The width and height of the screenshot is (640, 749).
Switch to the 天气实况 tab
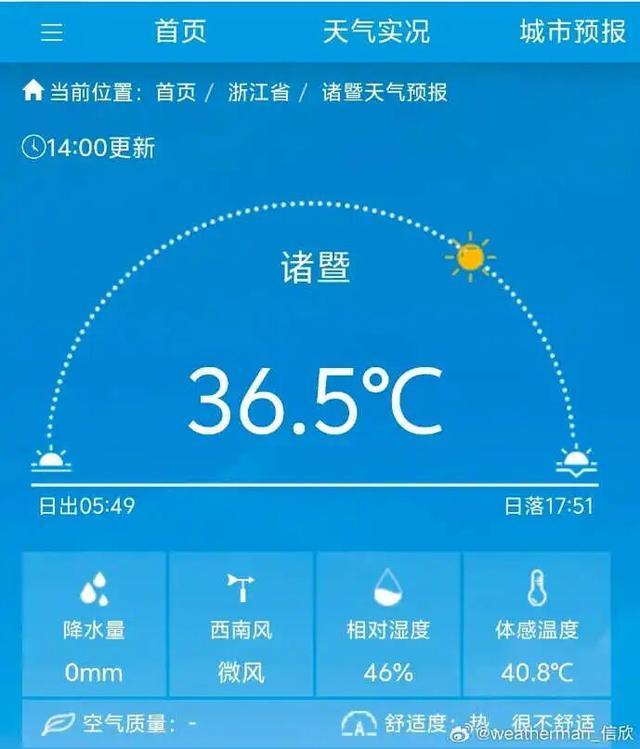coord(376,32)
